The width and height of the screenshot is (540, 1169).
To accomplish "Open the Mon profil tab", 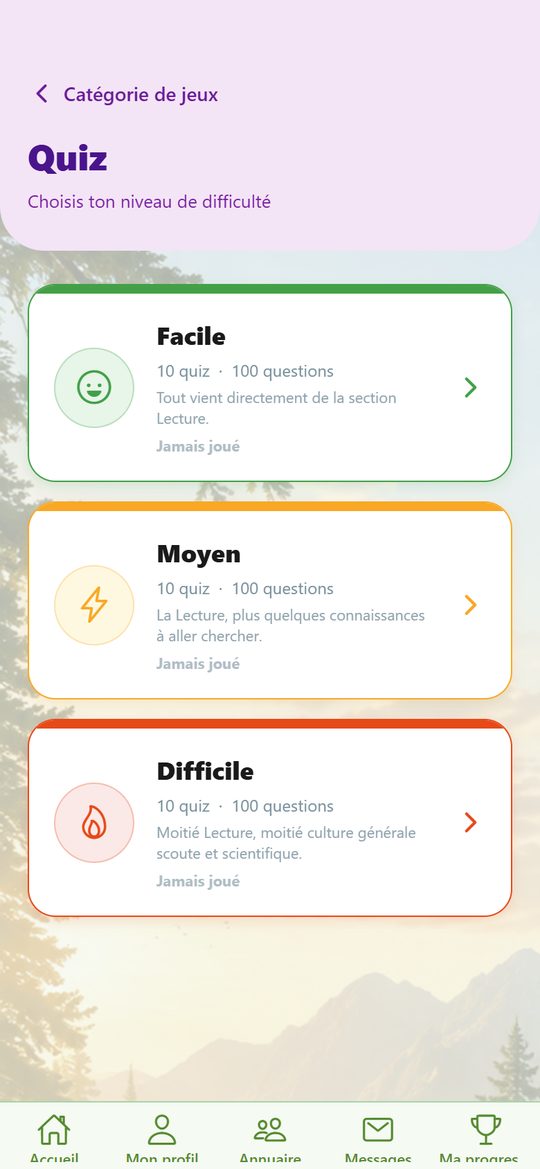I will [x=162, y=1138].
